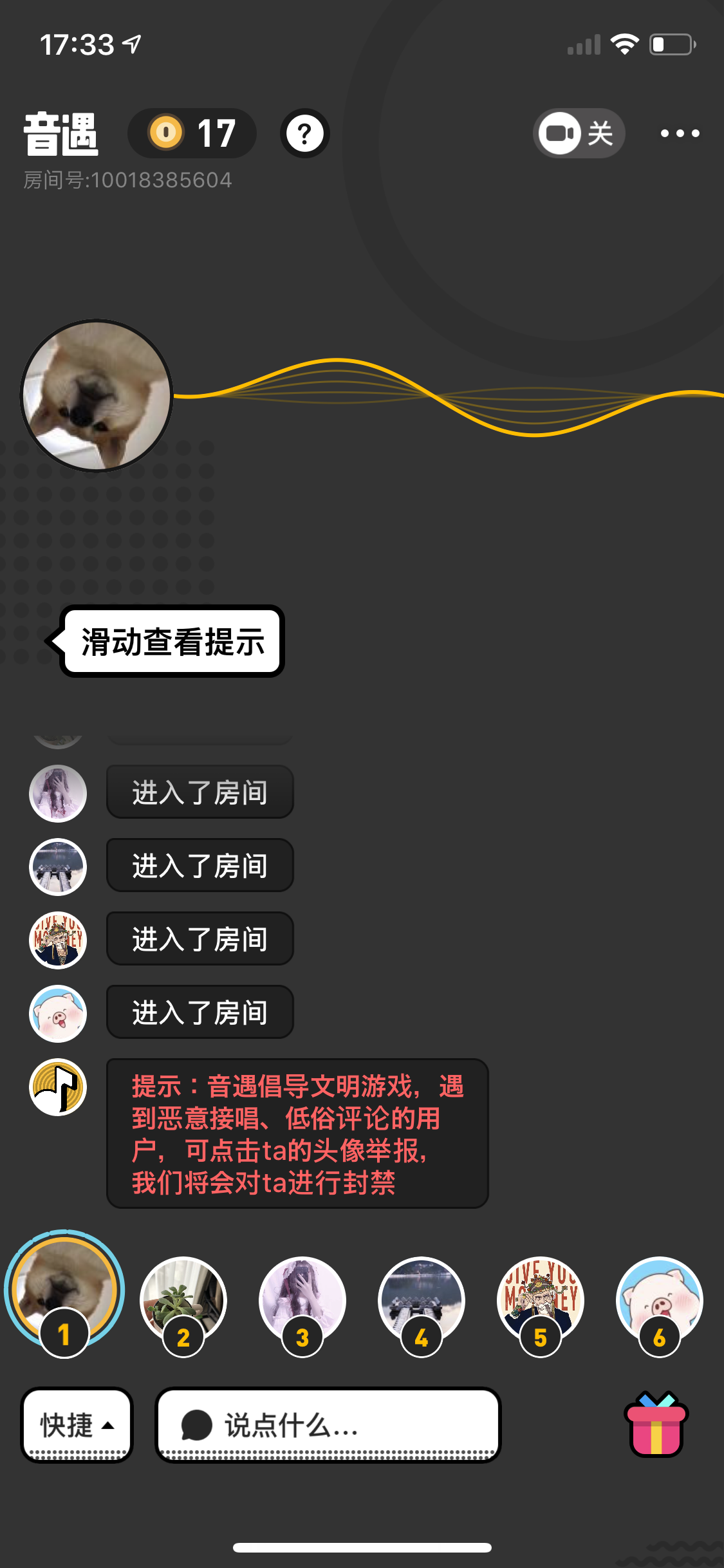The width and height of the screenshot is (724, 1568).
Task: Tap the large dog avatar by the waveform
Action: pyautogui.click(x=97, y=395)
